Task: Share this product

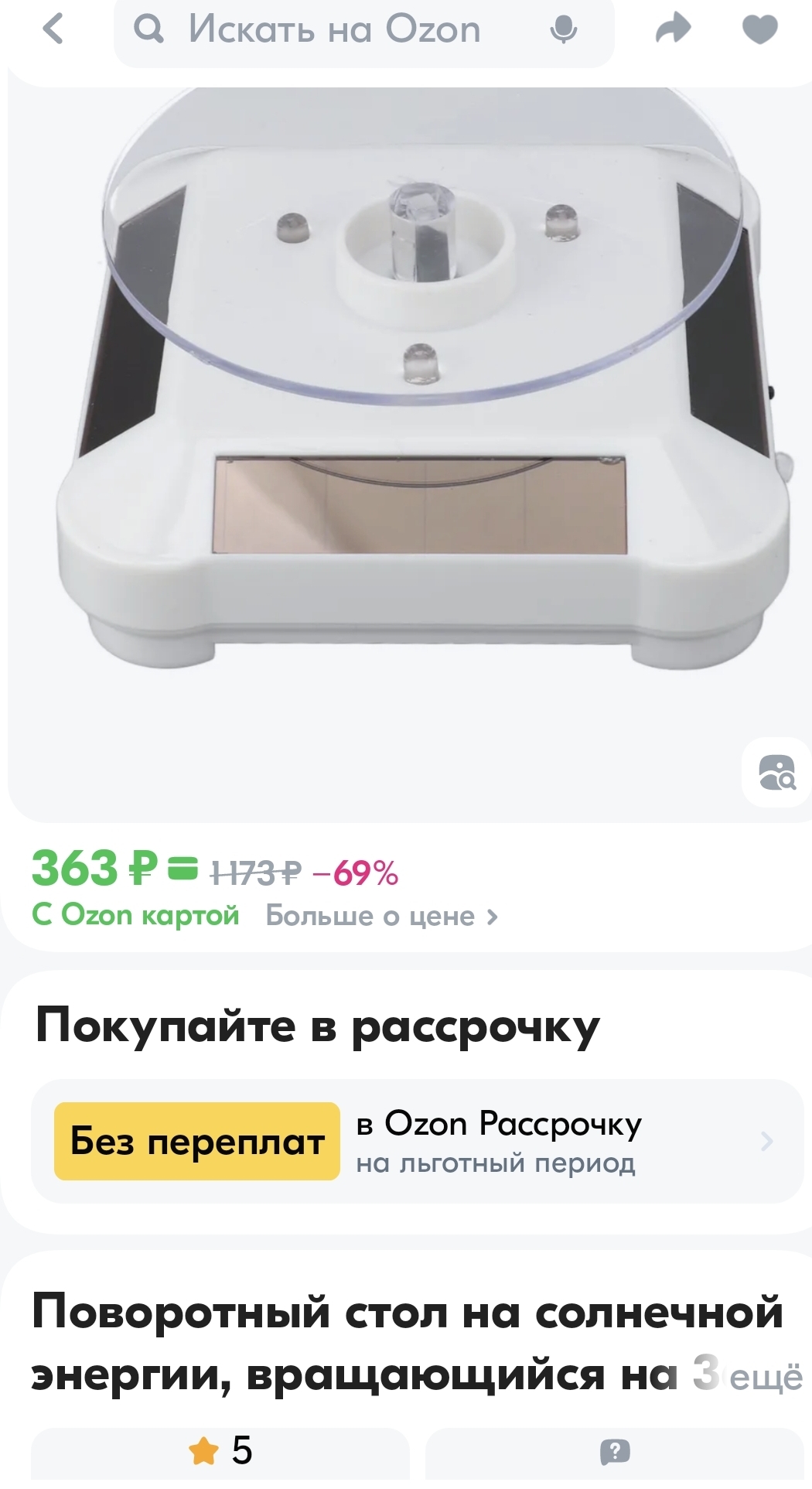Action: coord(672,29)
